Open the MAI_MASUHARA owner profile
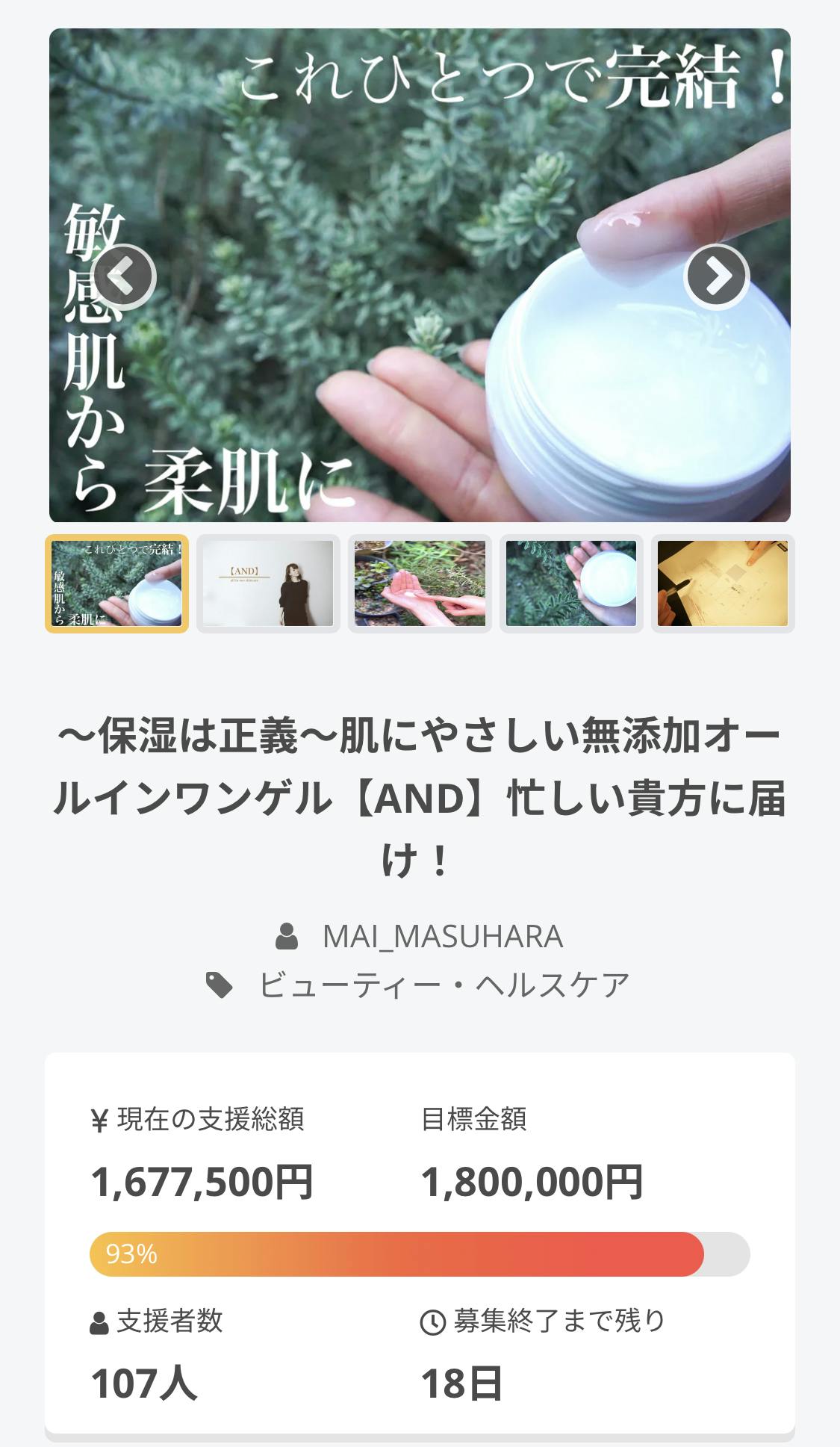840x1447 pixels. [x=442, y=936]
